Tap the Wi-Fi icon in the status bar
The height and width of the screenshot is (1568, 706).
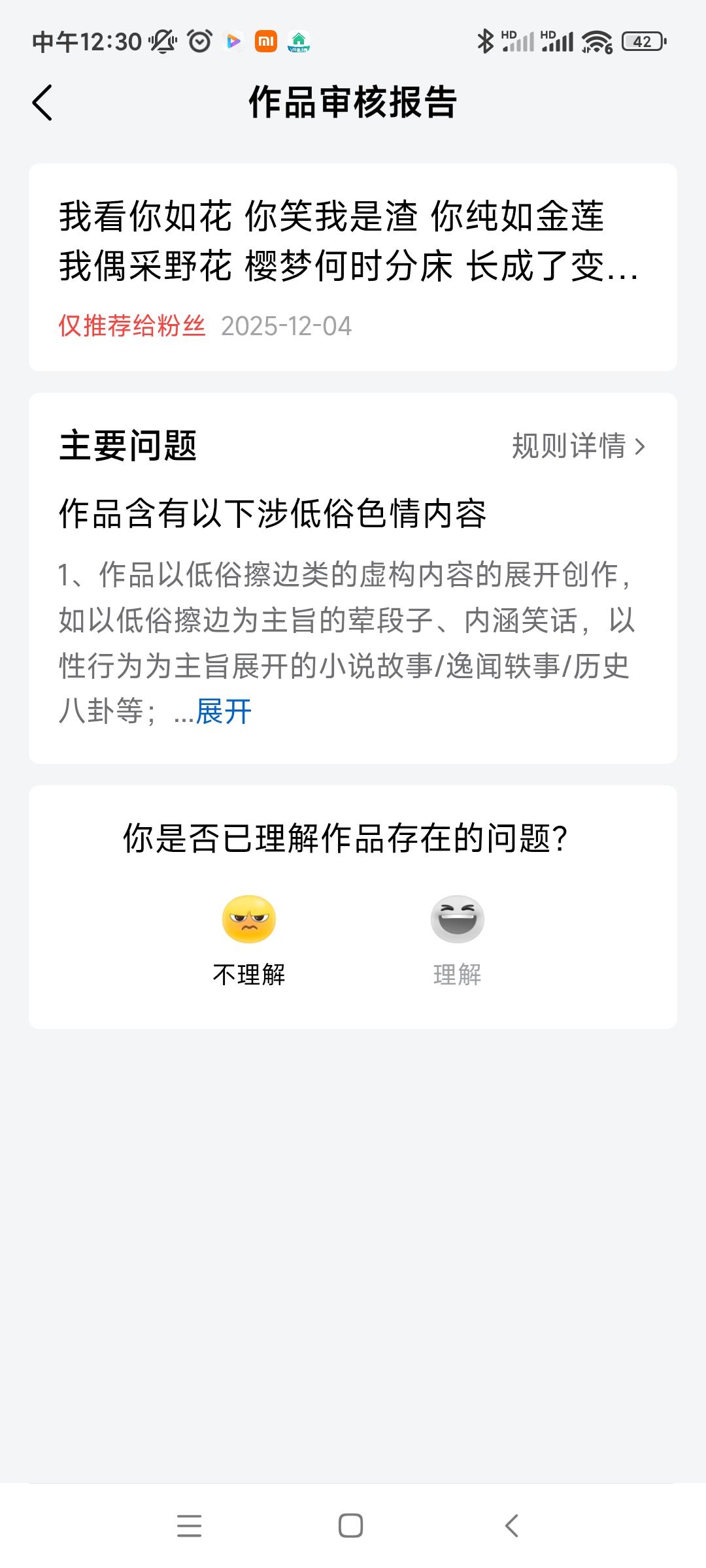pyautogui.click(x=596, y=42)
